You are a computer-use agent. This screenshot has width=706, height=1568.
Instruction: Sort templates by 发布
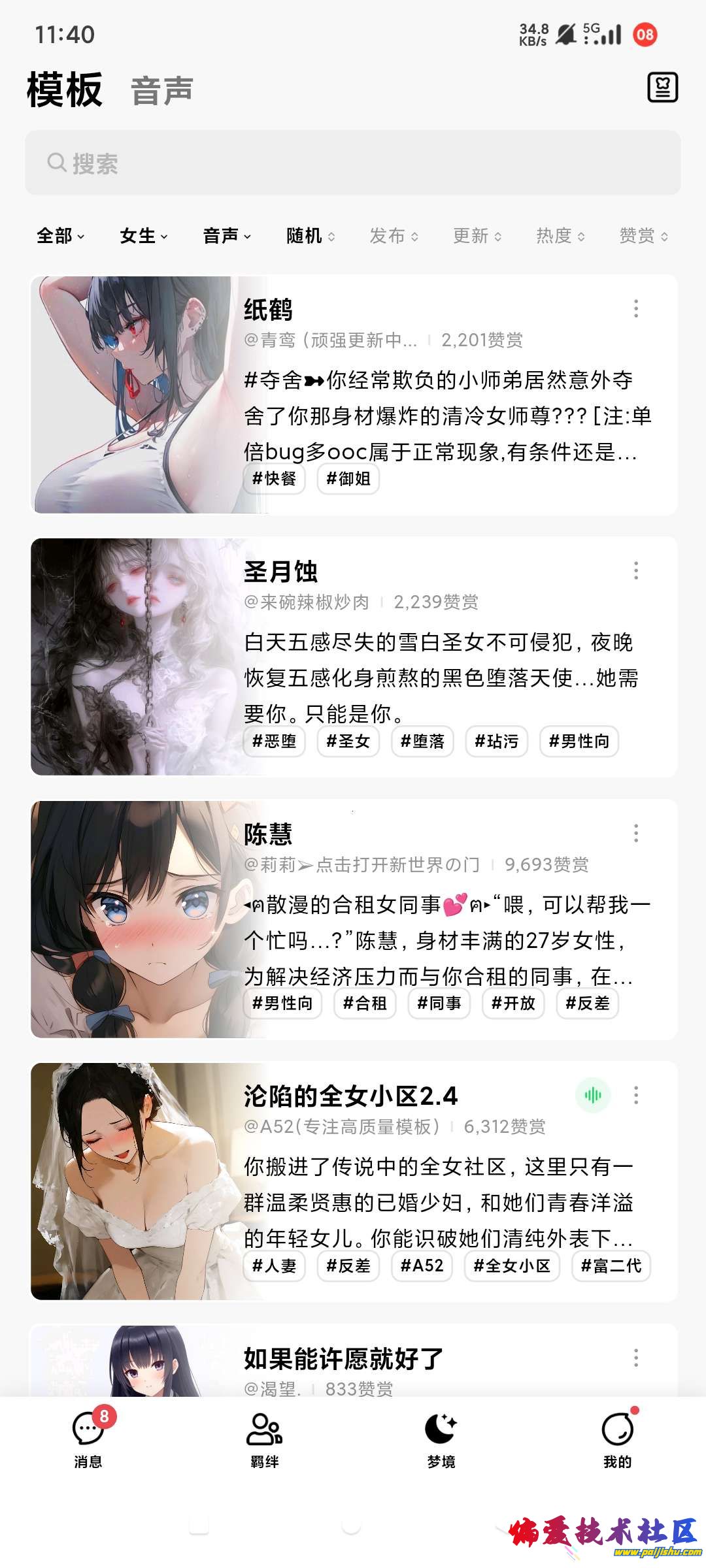pos(394,236)
